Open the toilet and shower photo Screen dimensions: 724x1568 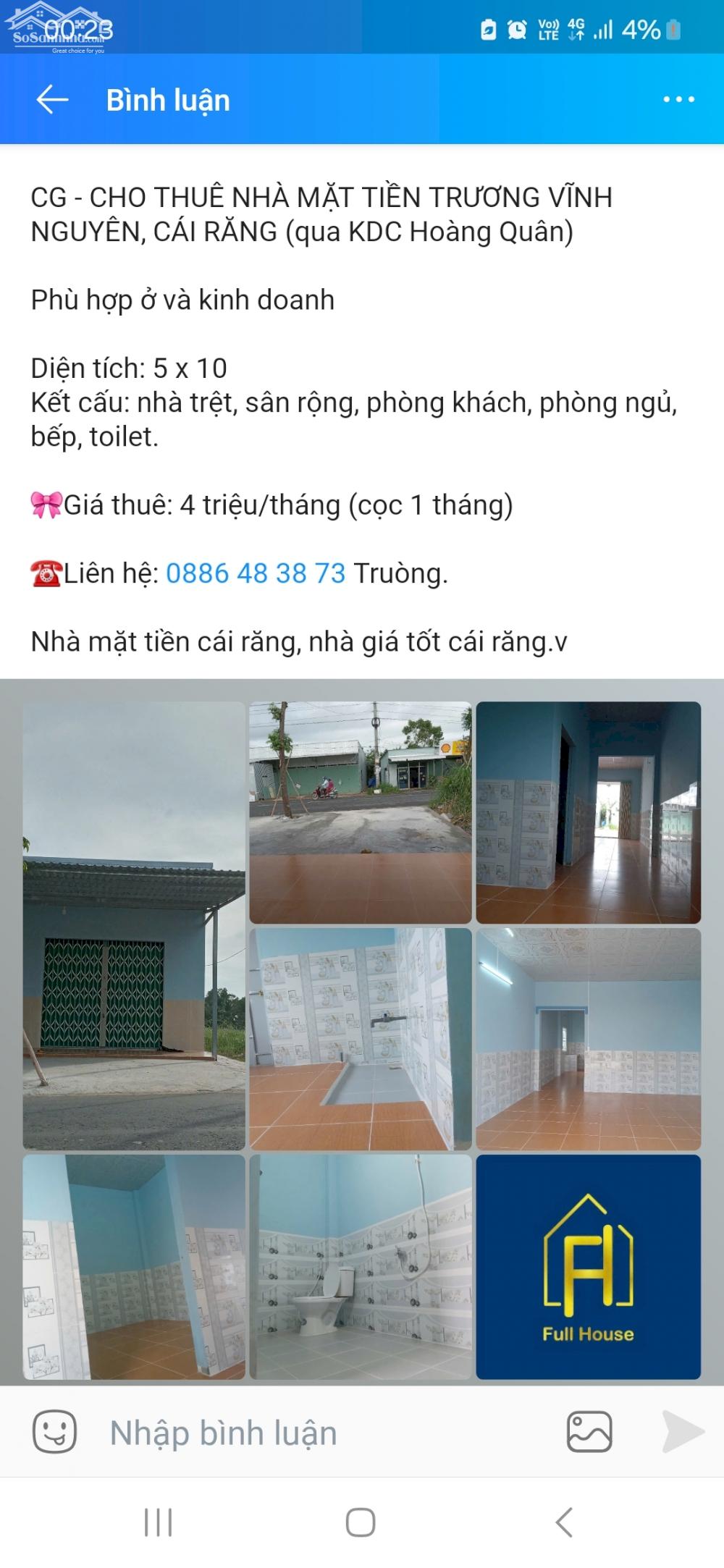pyautogui.click(x=360, y=1267)
